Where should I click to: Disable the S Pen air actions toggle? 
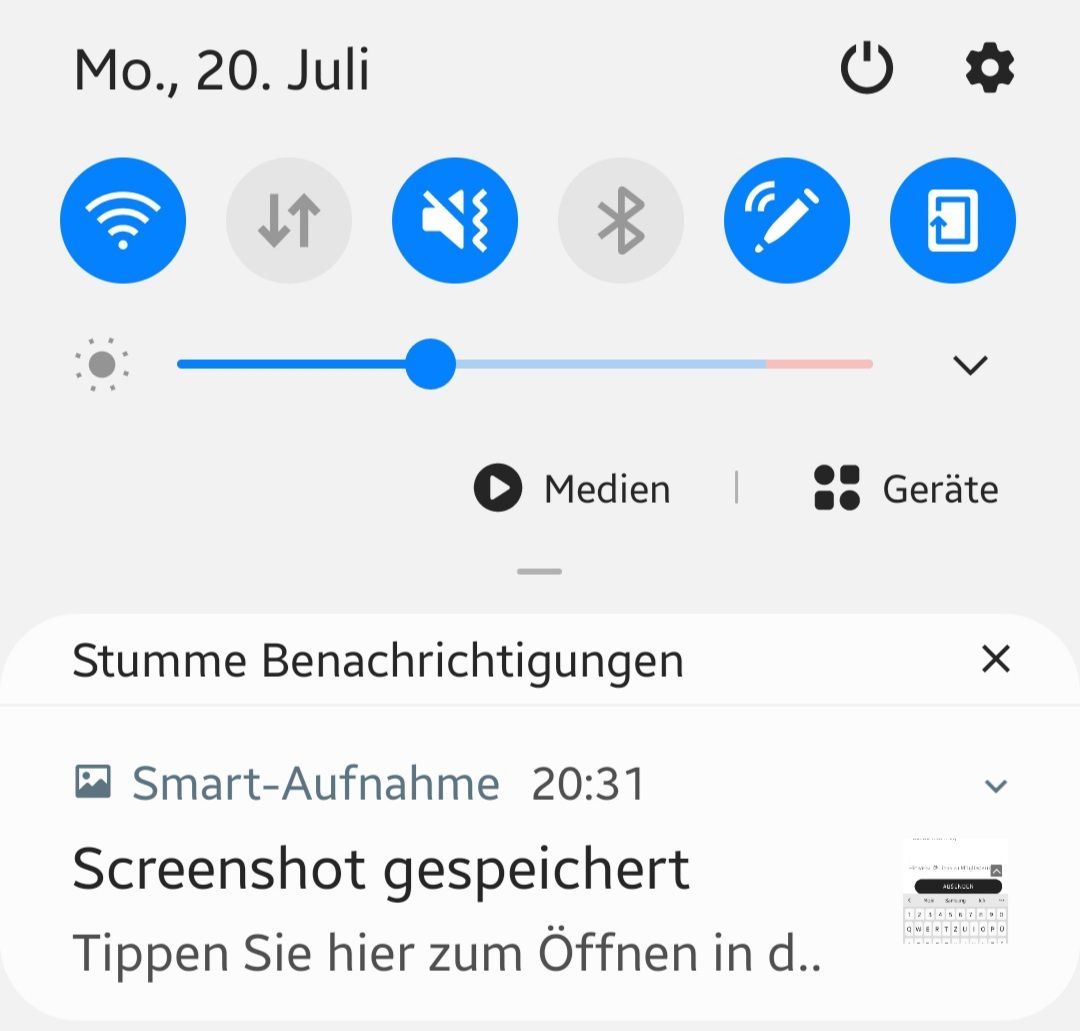coord(787,220)
